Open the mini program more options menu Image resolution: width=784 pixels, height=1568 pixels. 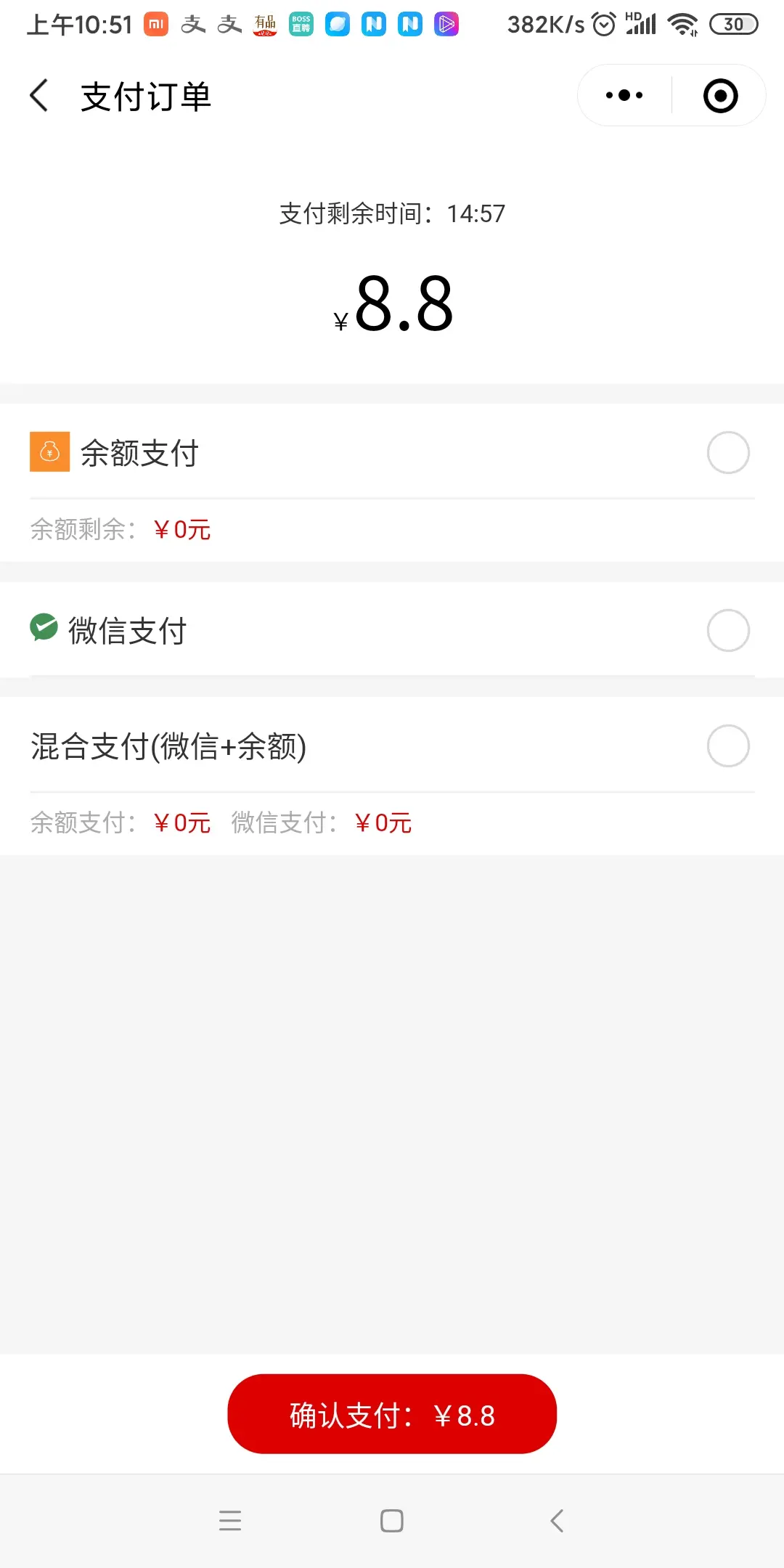point(624,95)
